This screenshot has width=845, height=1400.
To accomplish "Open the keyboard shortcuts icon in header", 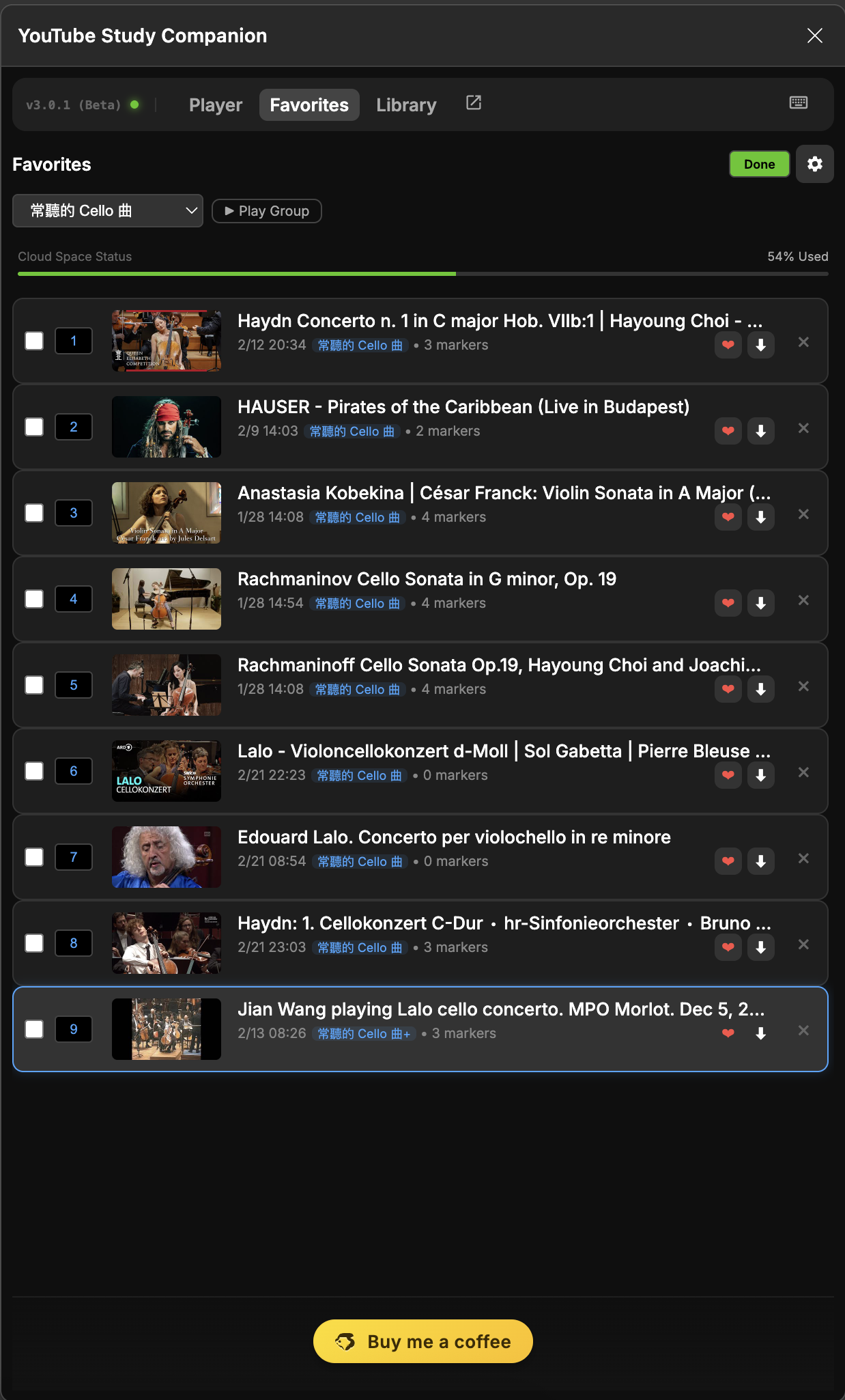I will [797, 104].
